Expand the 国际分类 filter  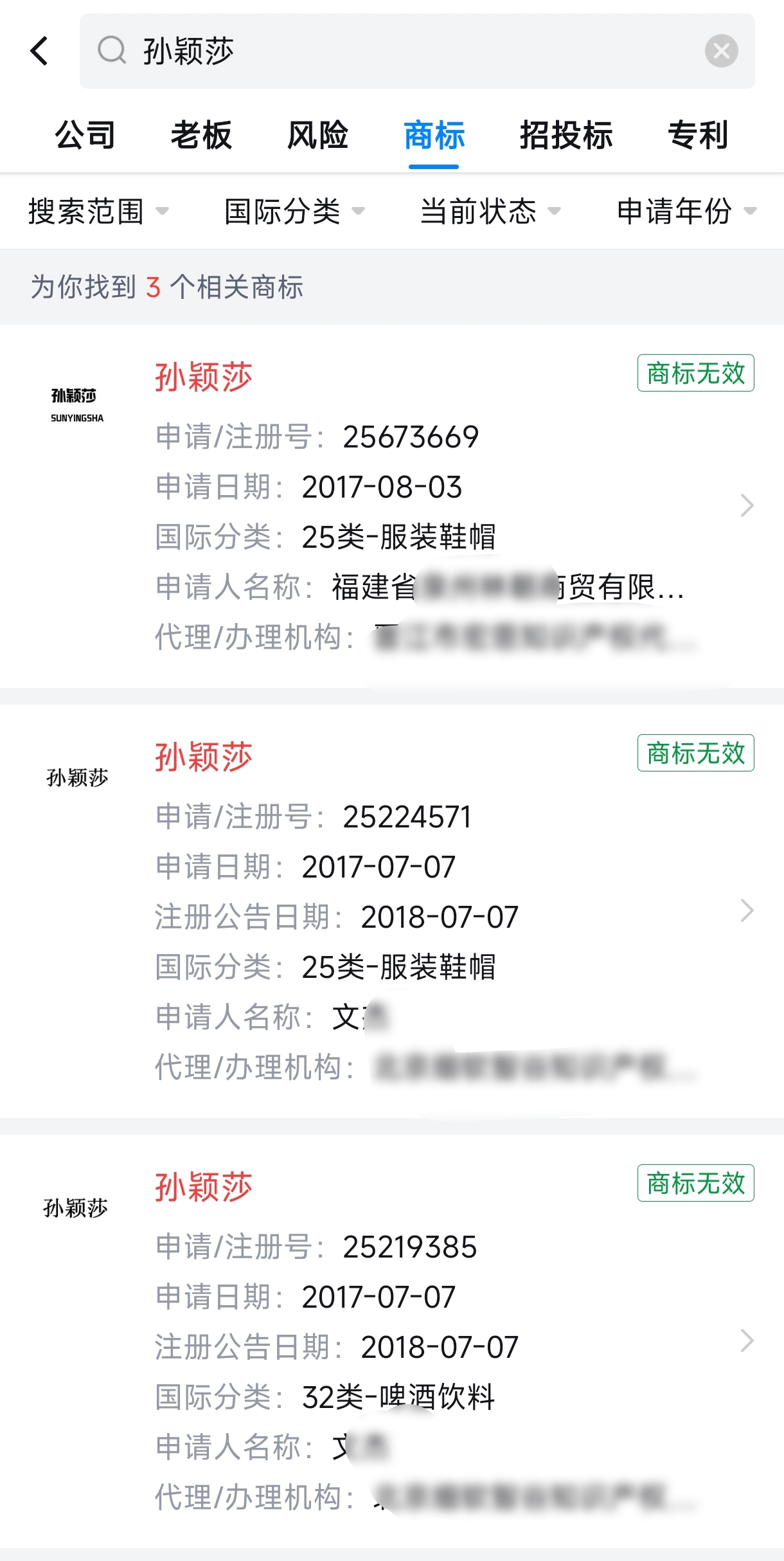(x=294, y=212)
